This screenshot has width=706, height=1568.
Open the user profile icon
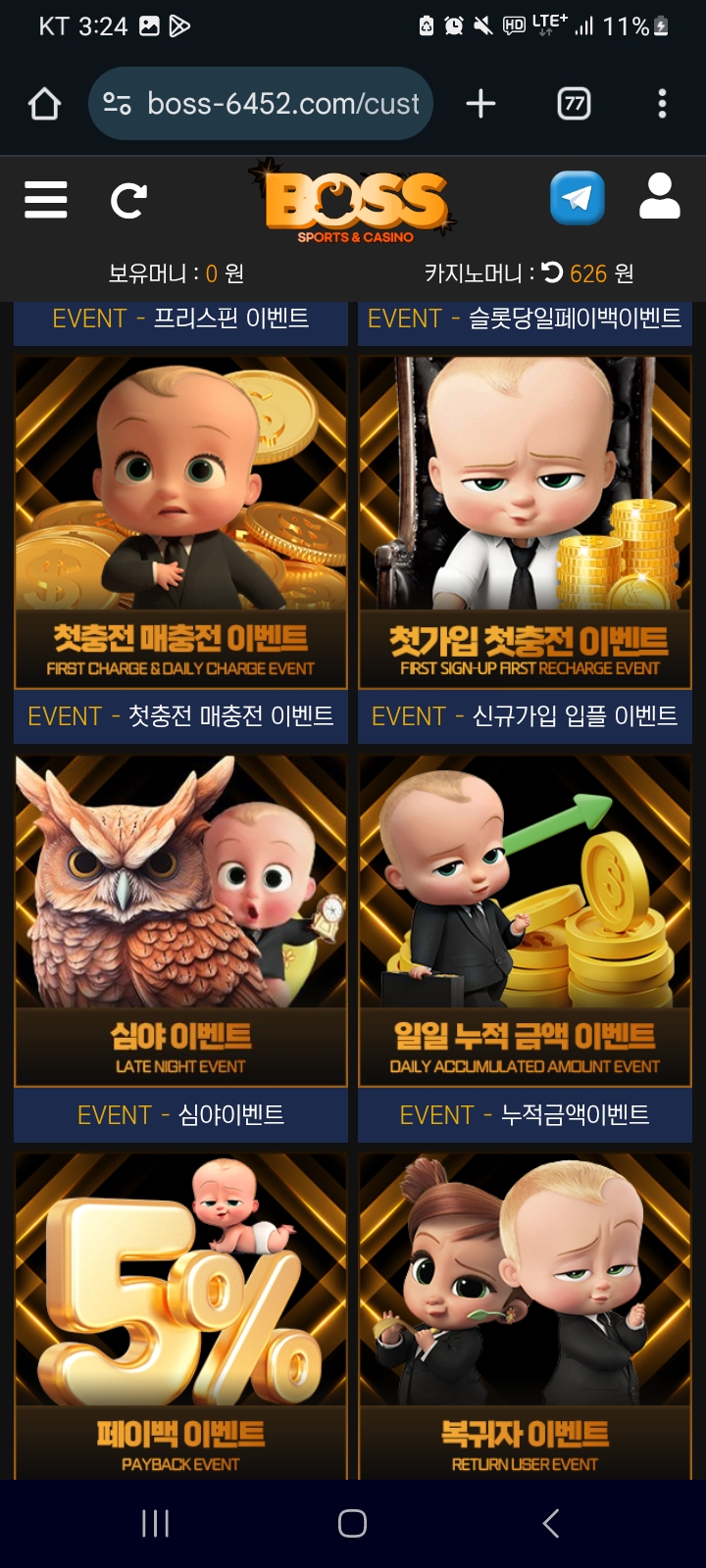660,196
